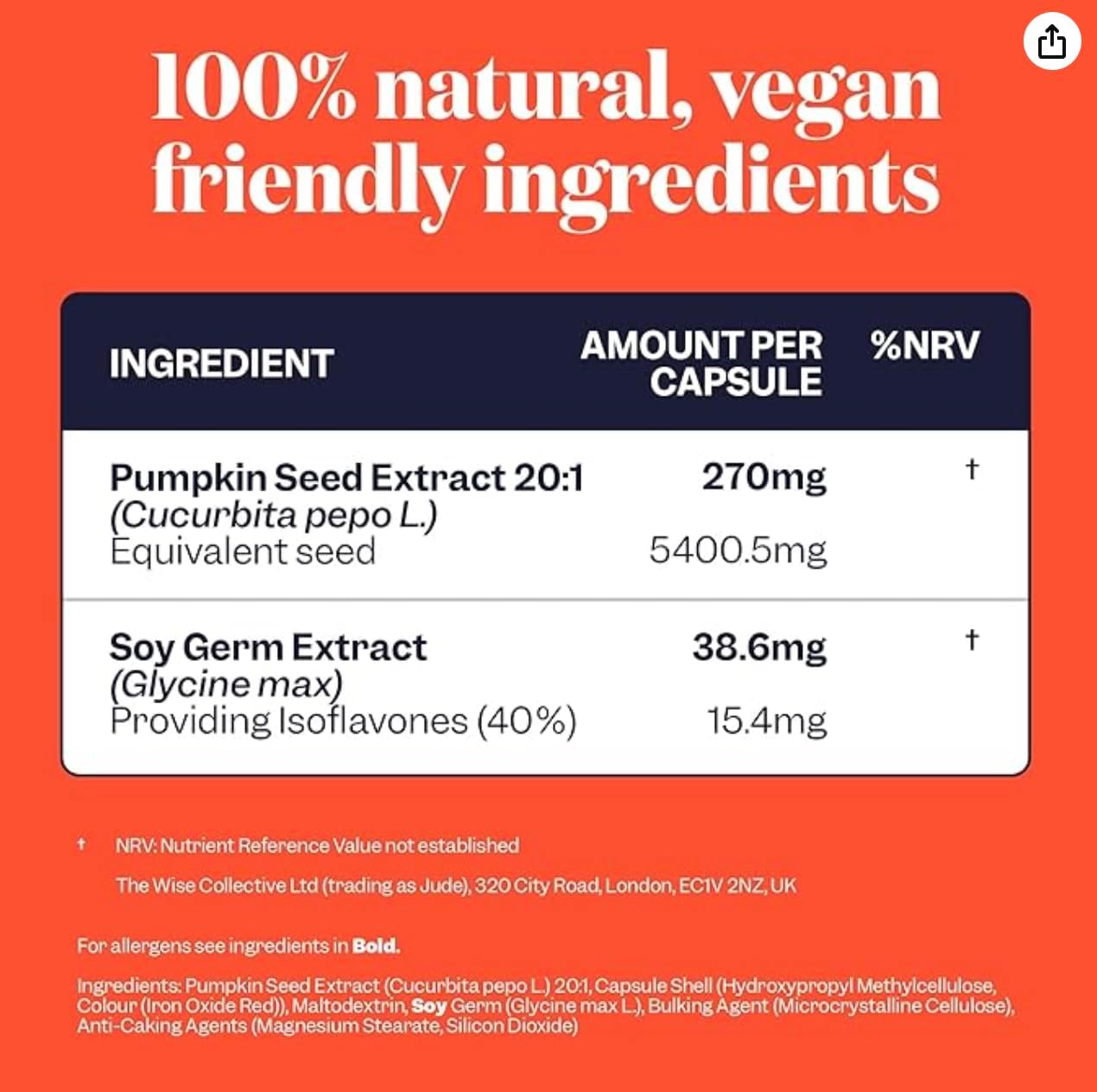Image resolution: width=1097 pixels, height=1092 pixels.
Task: Share this product image
Action: click(x=1051, y=41)
